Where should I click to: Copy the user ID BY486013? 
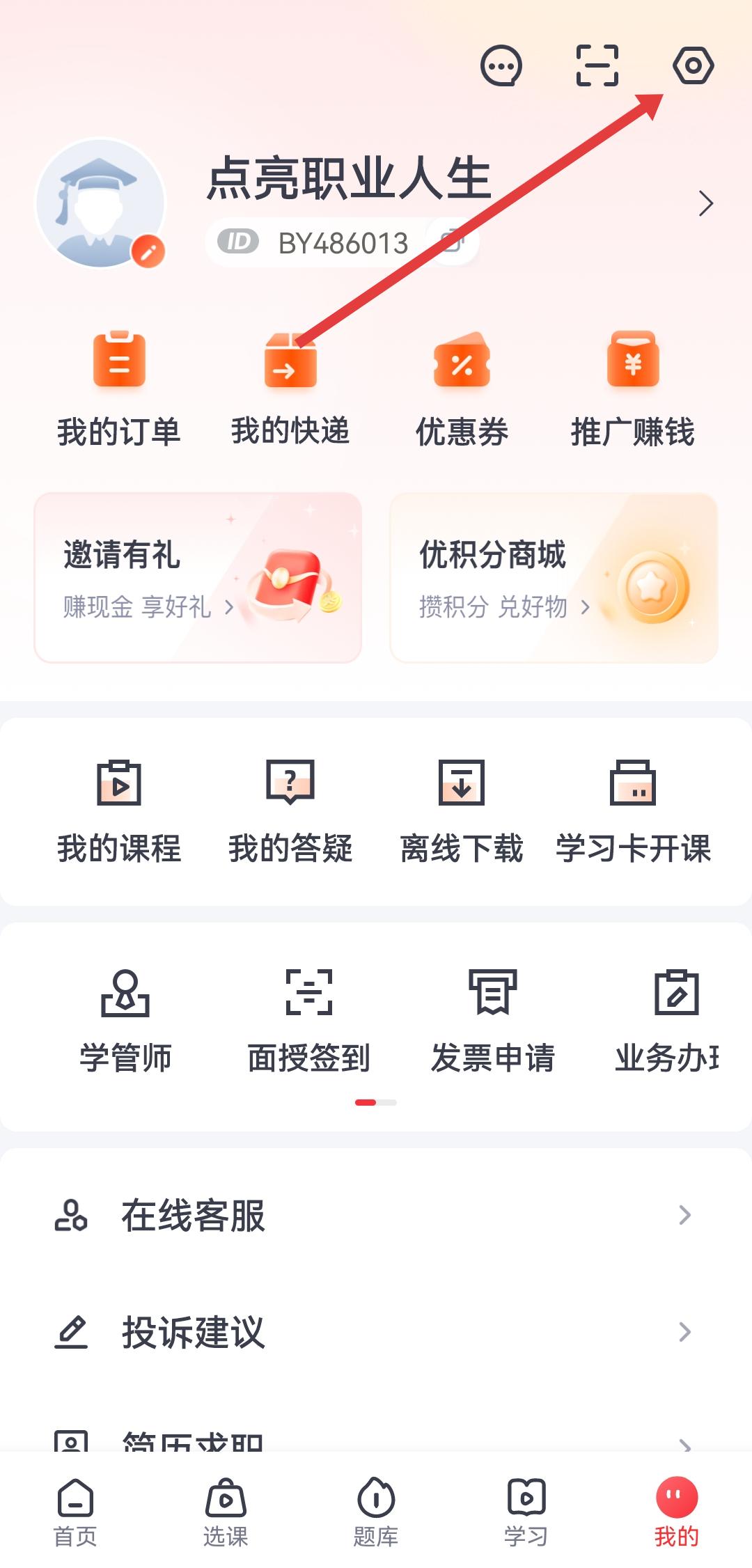[454, 241]
